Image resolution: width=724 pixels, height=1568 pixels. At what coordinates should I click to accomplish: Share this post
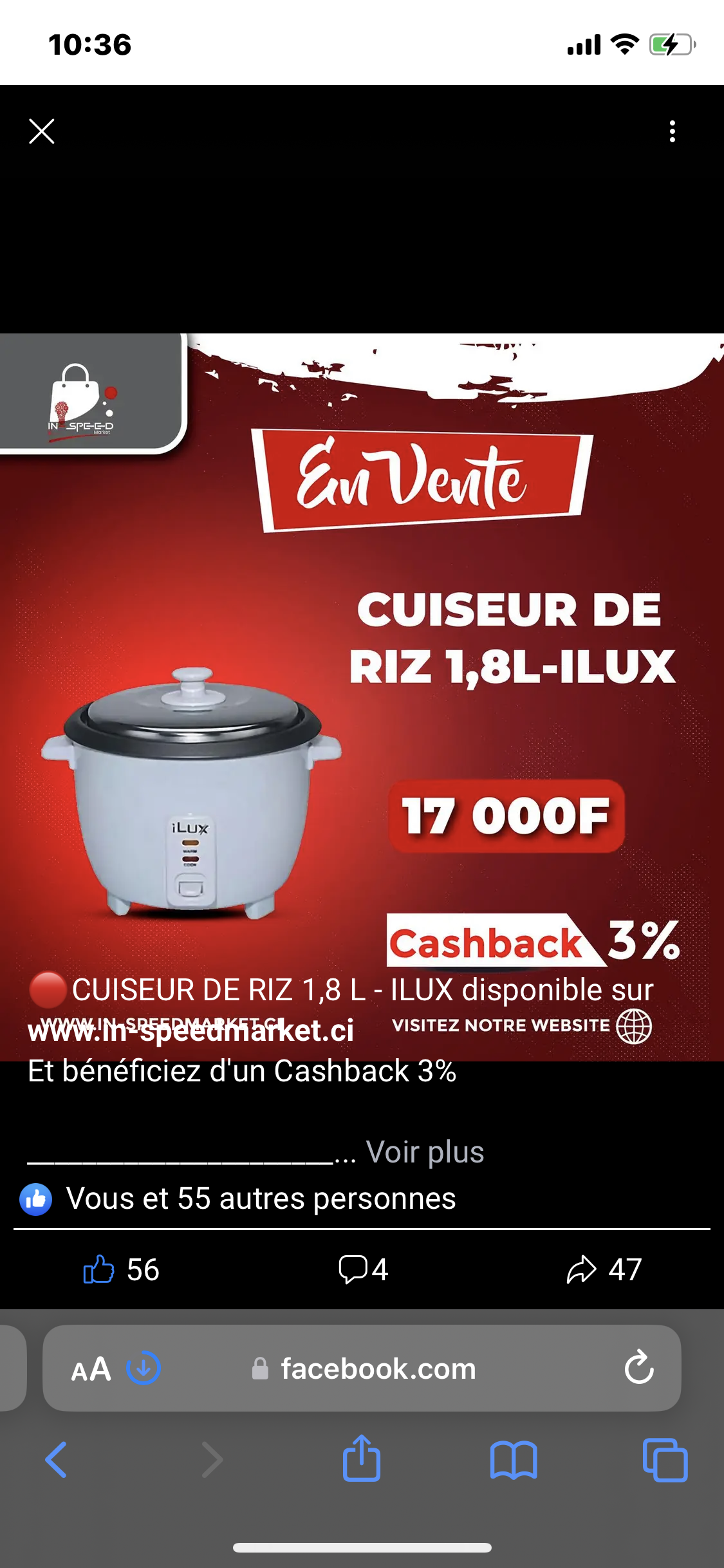(602, 1269)
